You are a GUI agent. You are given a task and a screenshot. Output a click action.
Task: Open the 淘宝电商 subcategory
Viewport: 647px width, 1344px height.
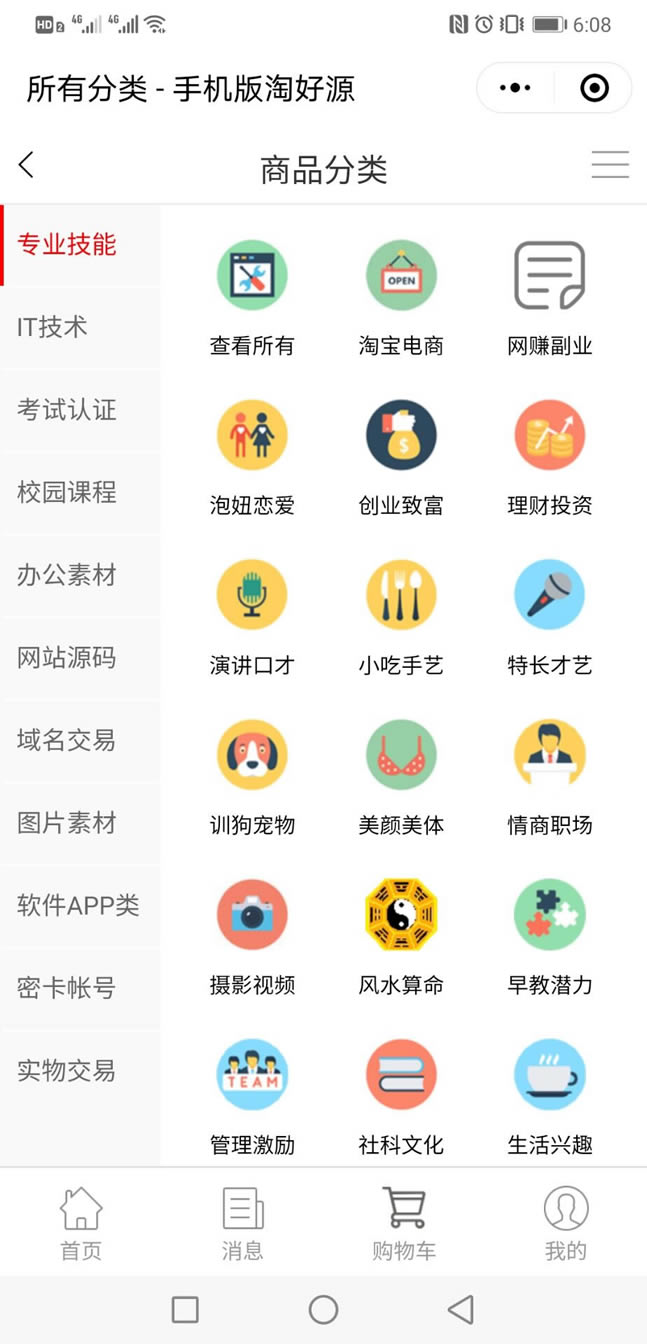pyautogui.click(x=401, y=299)
